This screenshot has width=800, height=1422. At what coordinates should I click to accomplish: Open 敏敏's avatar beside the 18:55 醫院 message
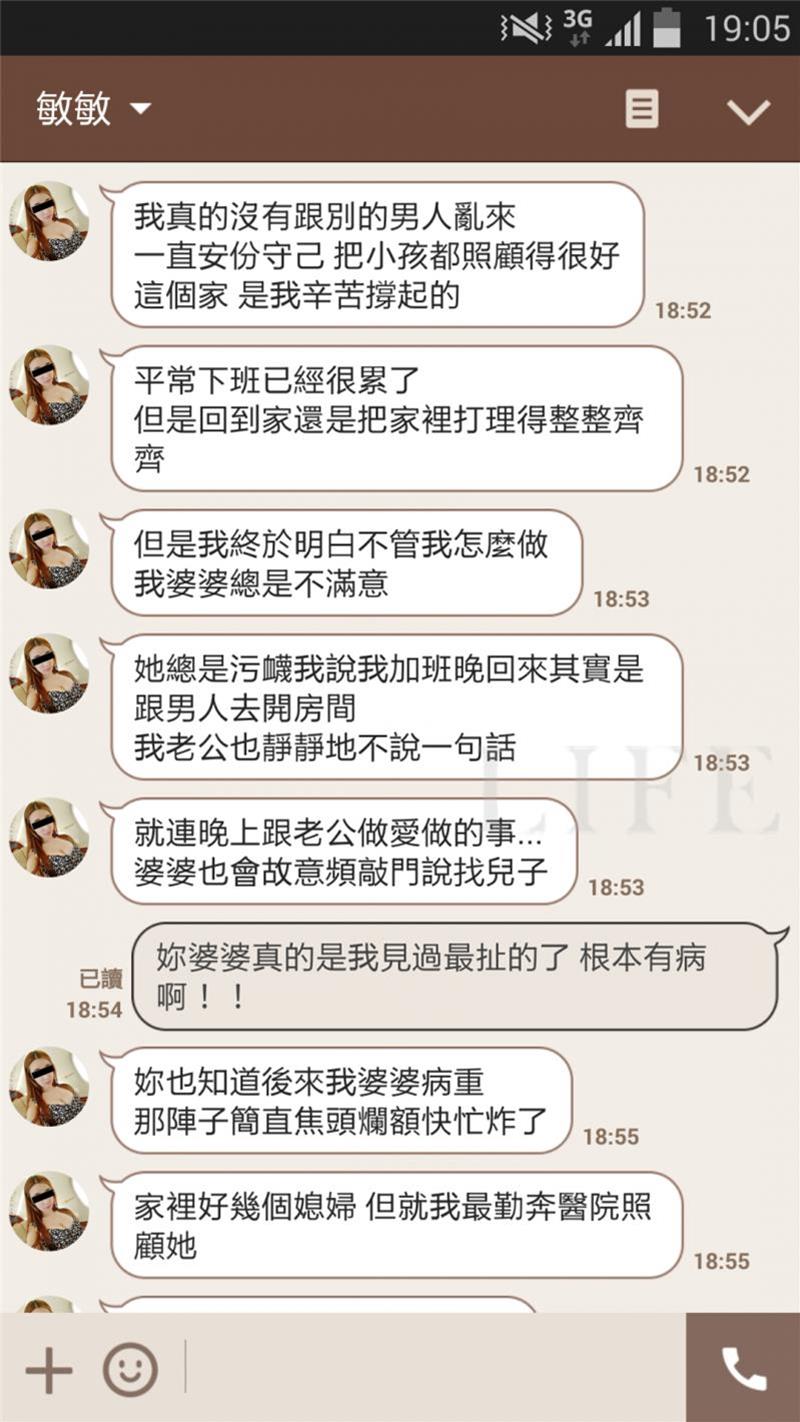[x=48, y=1209]
